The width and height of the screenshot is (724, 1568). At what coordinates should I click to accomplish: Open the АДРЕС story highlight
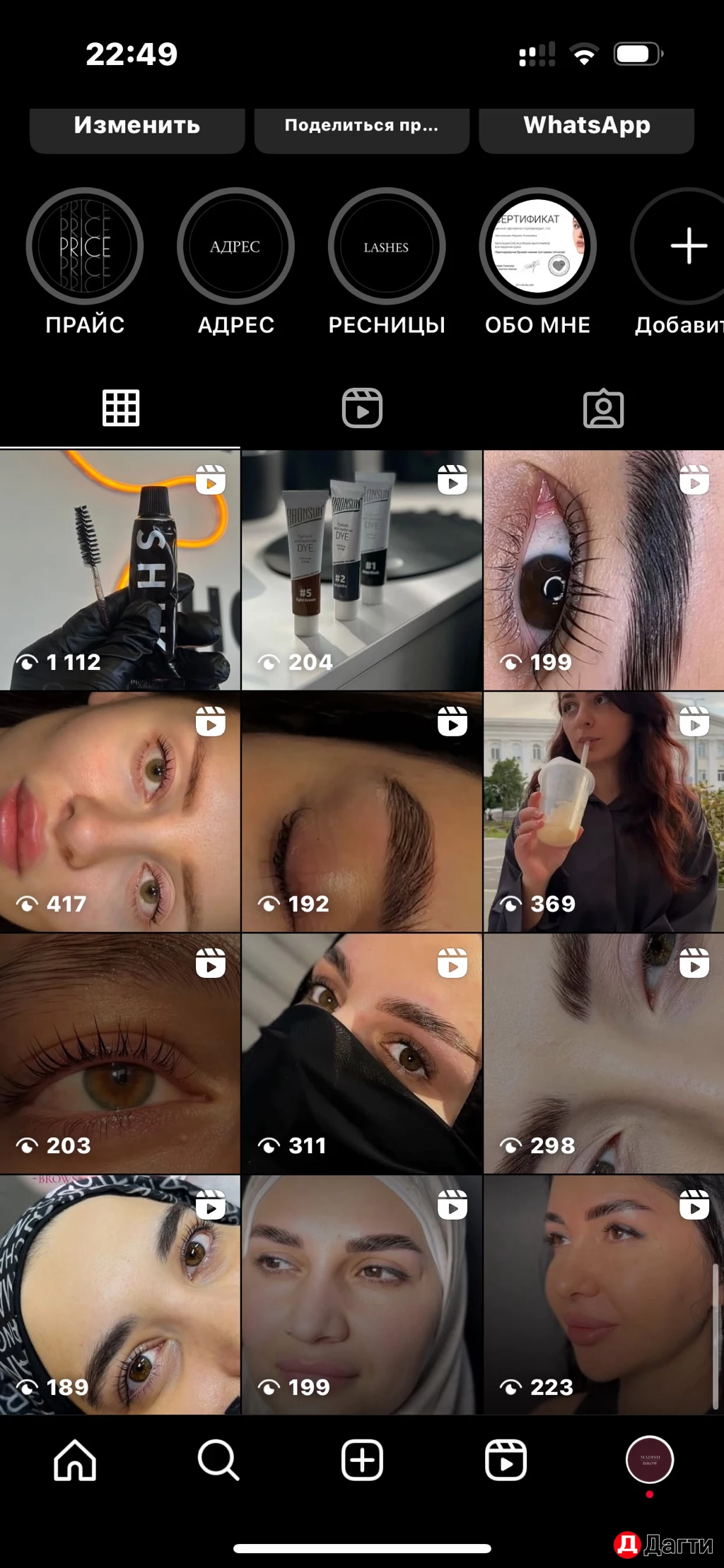tap(235, 247)
